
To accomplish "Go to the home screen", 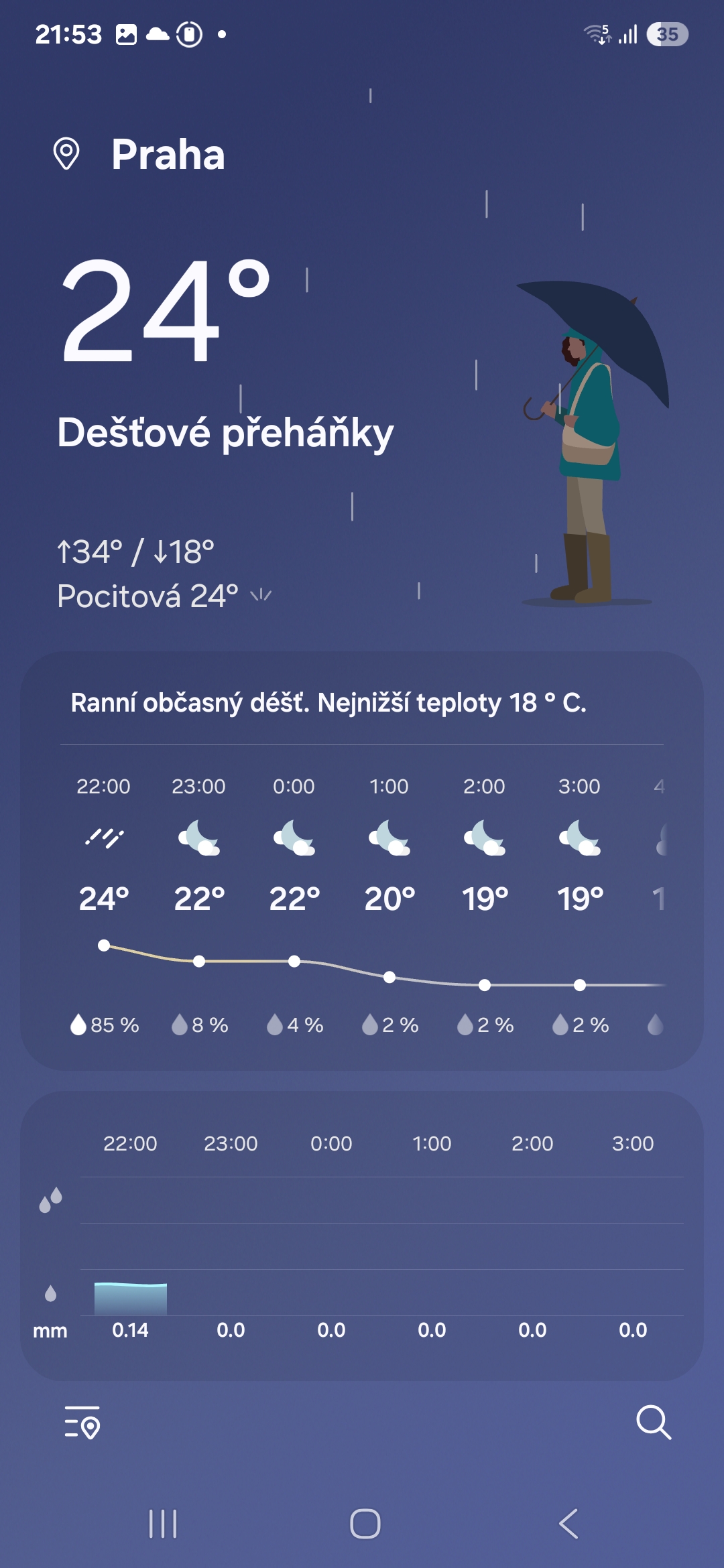I will coord(365,1524).
